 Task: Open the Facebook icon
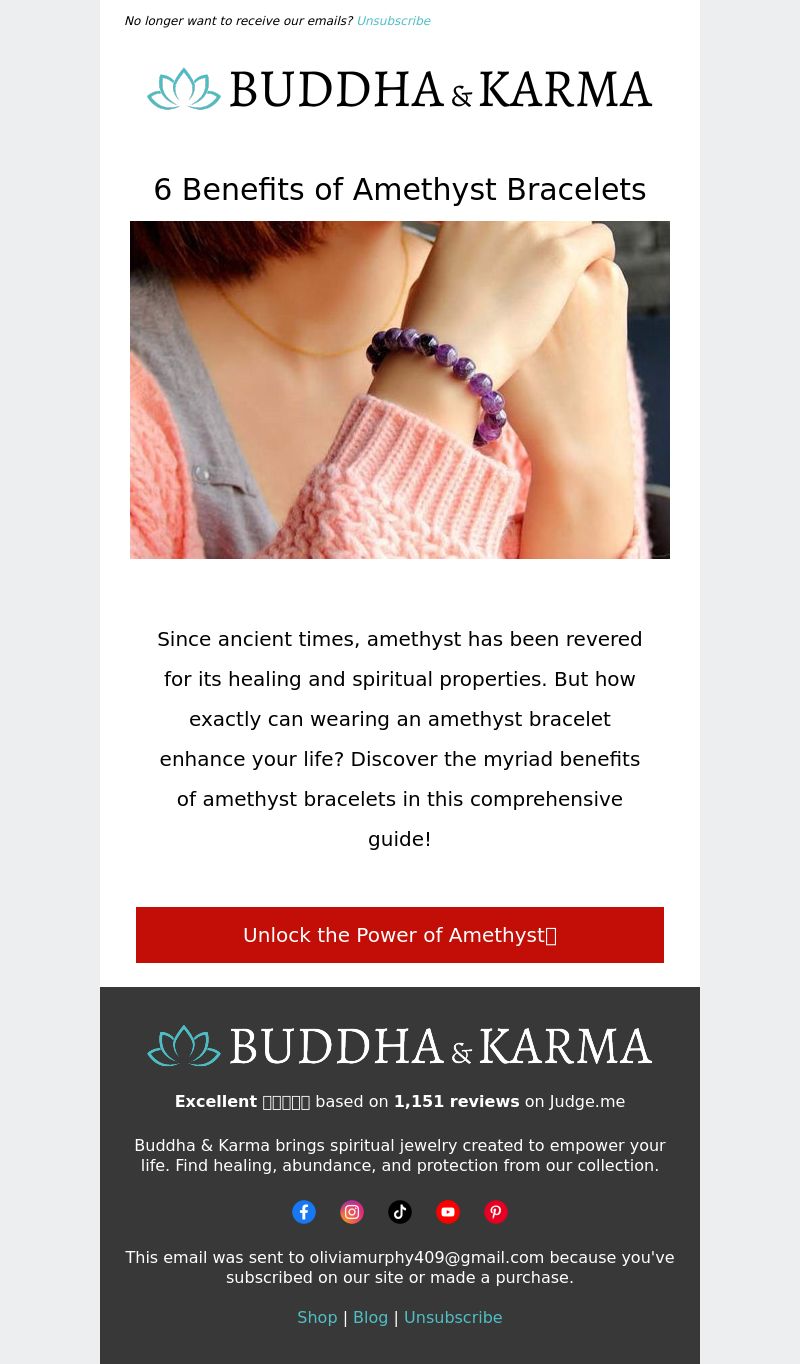click(x=304, y=1212)
